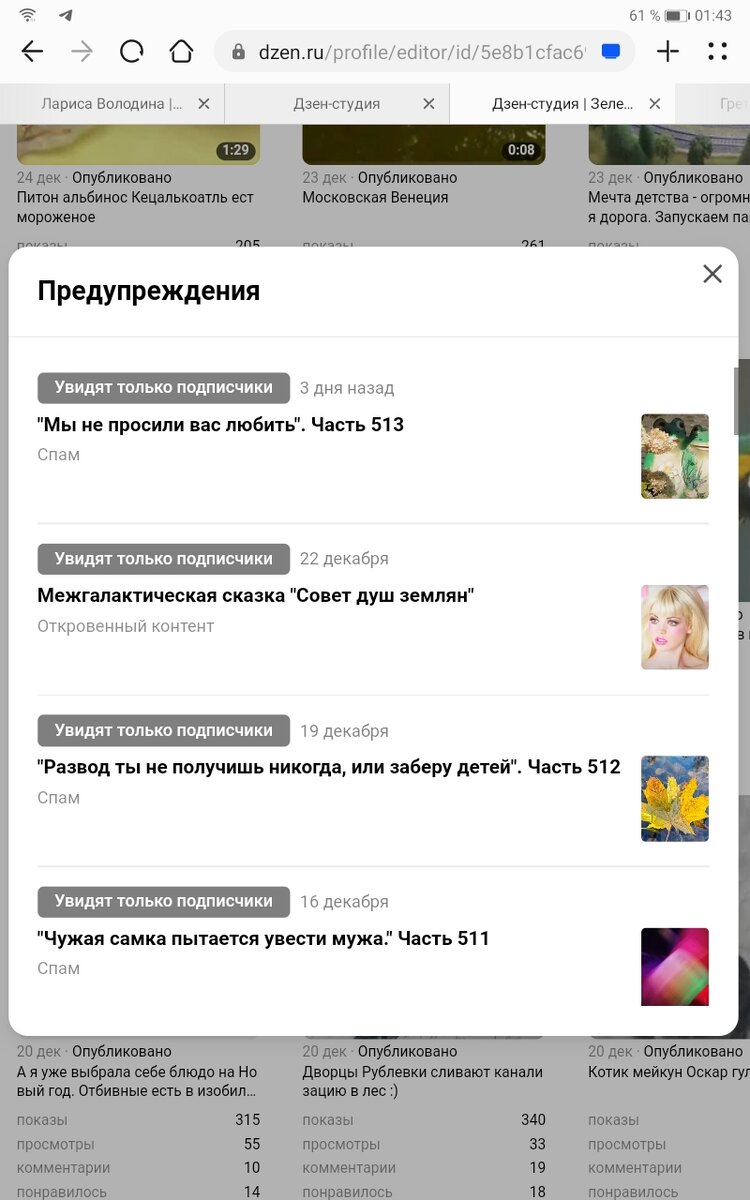The height and width of the screenshot is (1200, 750).
Task: Tap the blue reader mode icon in address bar
Action: click(x=610, y=52)
